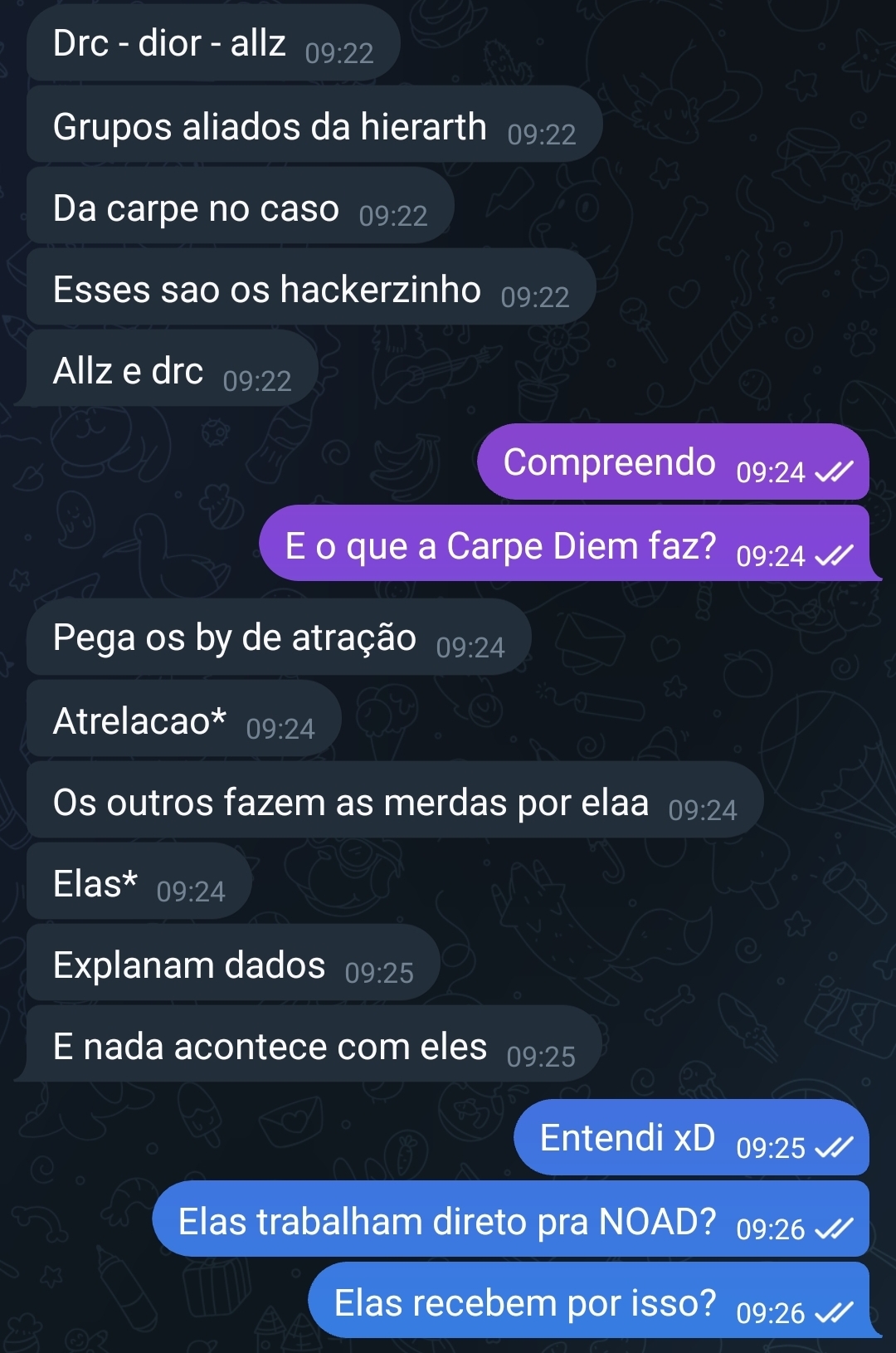The image size is (896, 1353).
Task: Tap the sent message "Elas trabalham direto pra NOAD?"
Action: tap(511, 1219)
